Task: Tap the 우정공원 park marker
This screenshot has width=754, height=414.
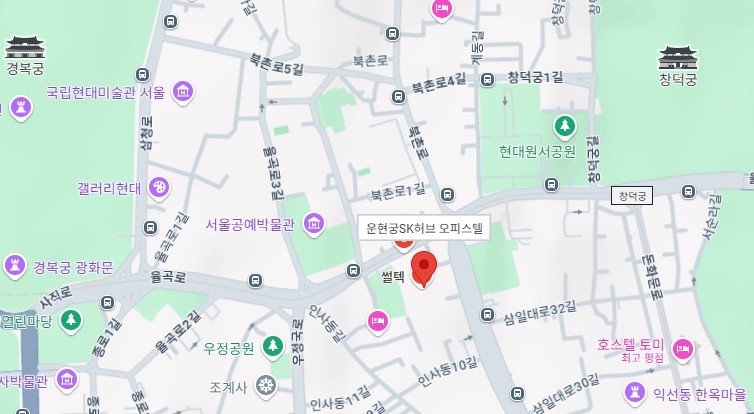Action: (x=272, y=347)
